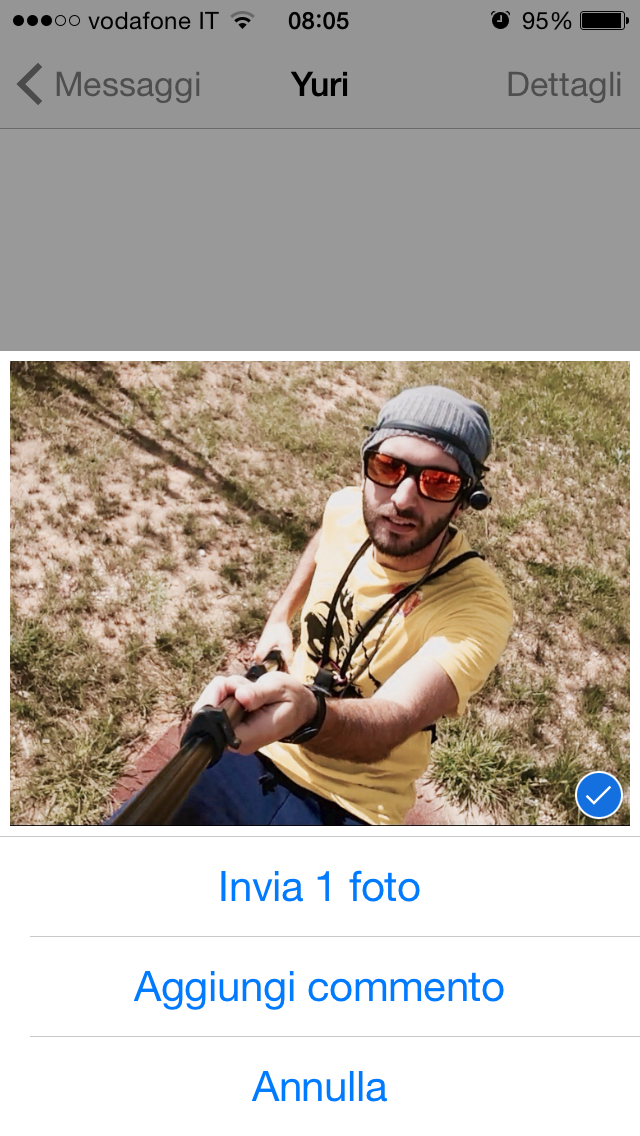Cancel with the Annulla button
Image resolution: width=640 pixels, height=1136 pixels.
pyautogui.click(x=319, y=1087)
